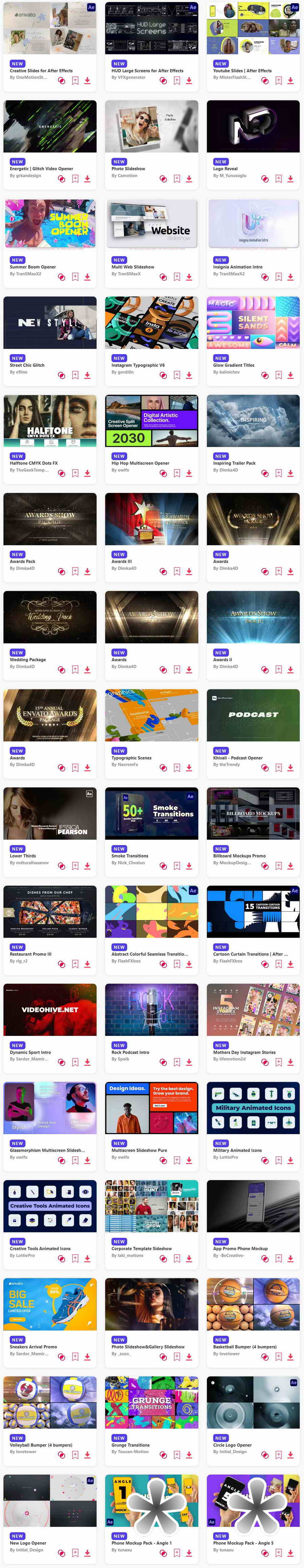
Task: Open Halftone CMYK Dots FX
Action: coord(33,463)
